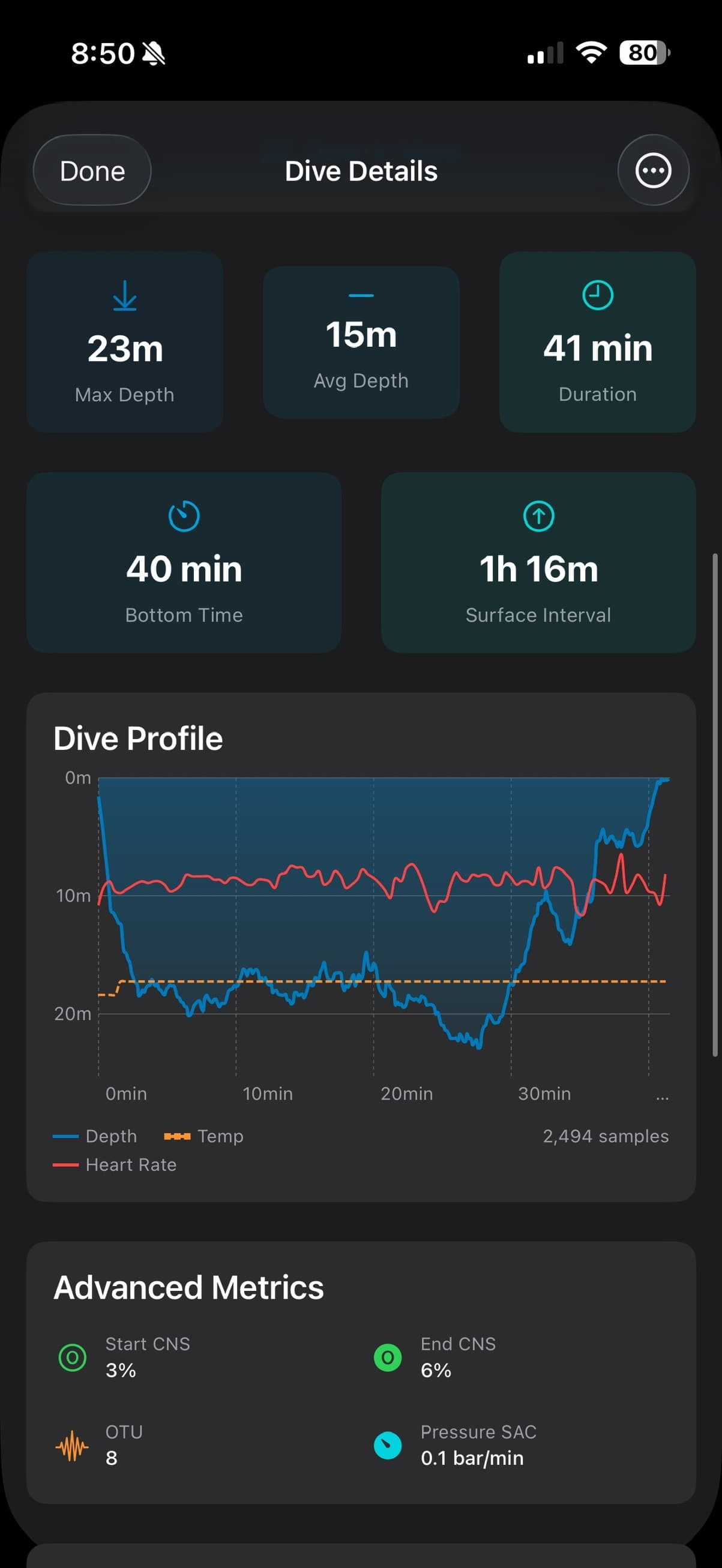Open the Dive Profile section header

click(x=138, y=737)
